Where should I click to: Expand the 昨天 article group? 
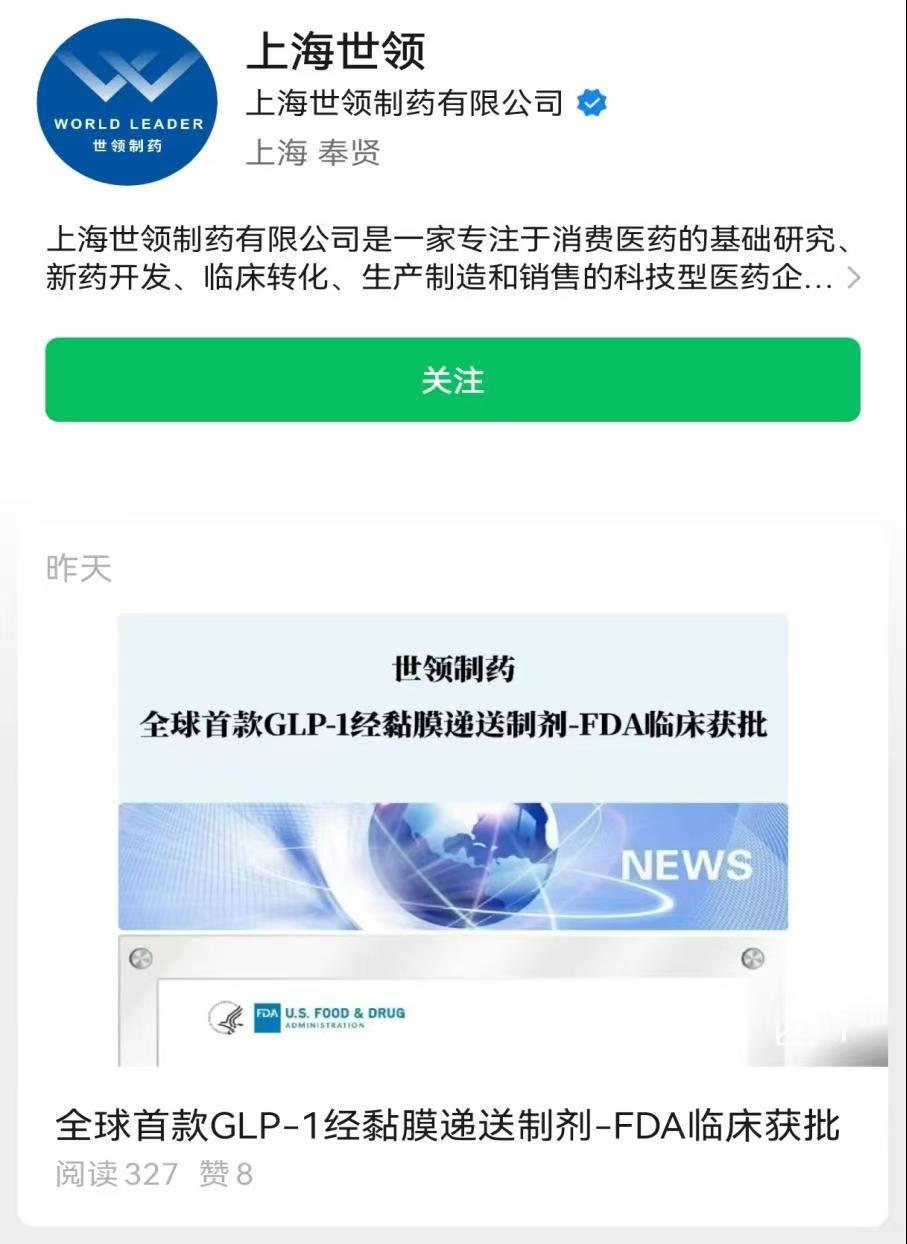75,568
